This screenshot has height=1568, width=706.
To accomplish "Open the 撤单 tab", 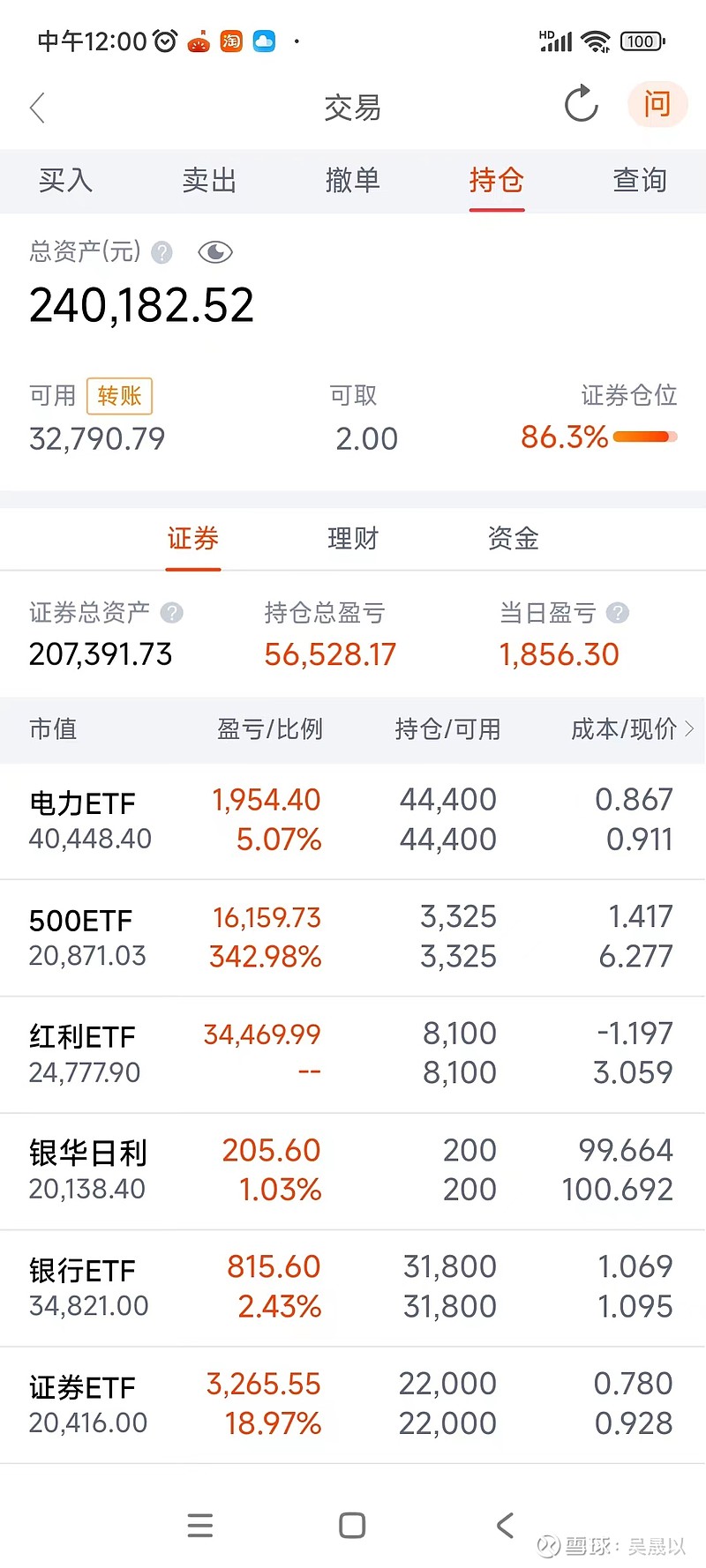I will 352,180.
